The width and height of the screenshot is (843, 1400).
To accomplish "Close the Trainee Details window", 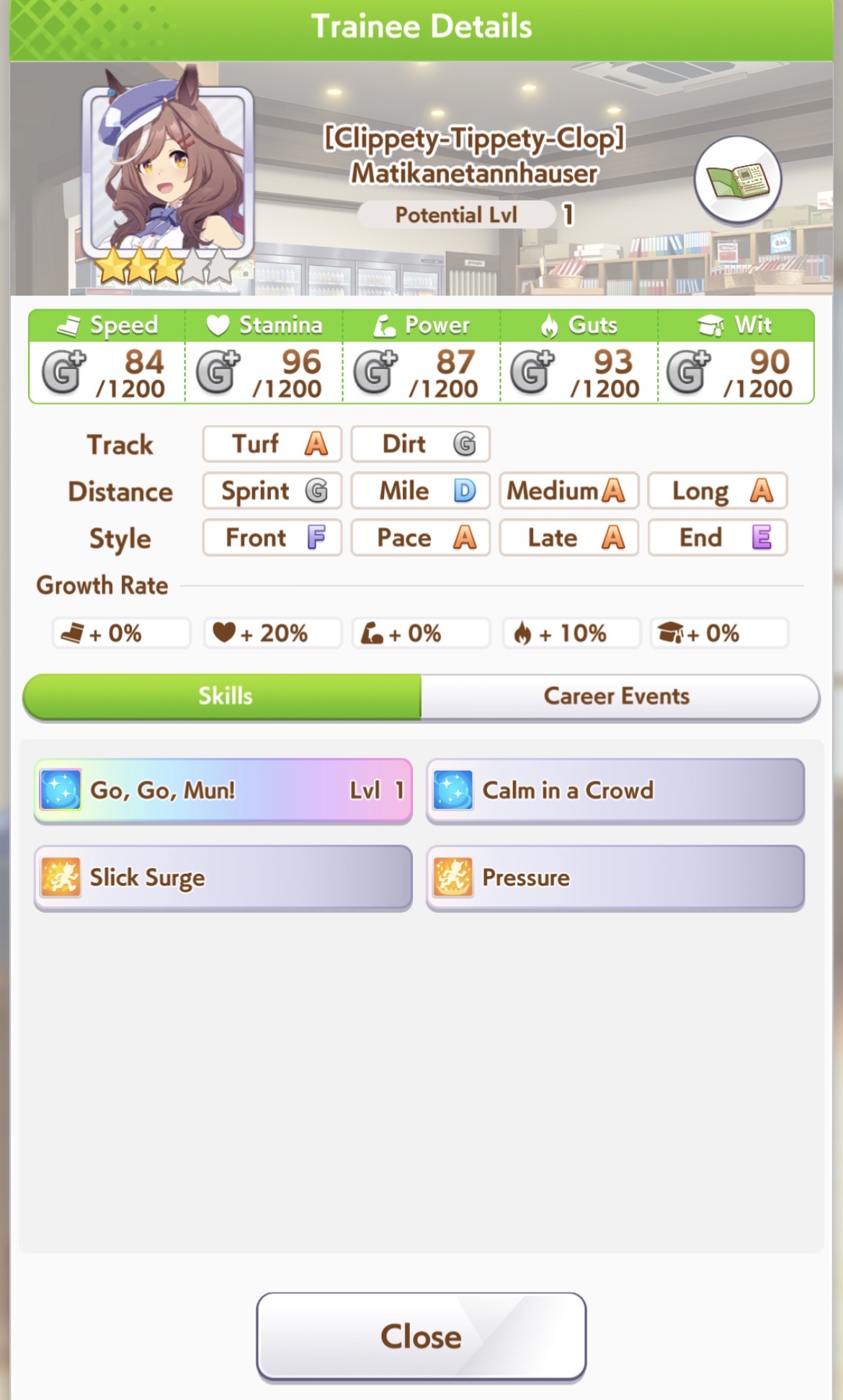I will pyautogui.click(x=421, y=1337).
